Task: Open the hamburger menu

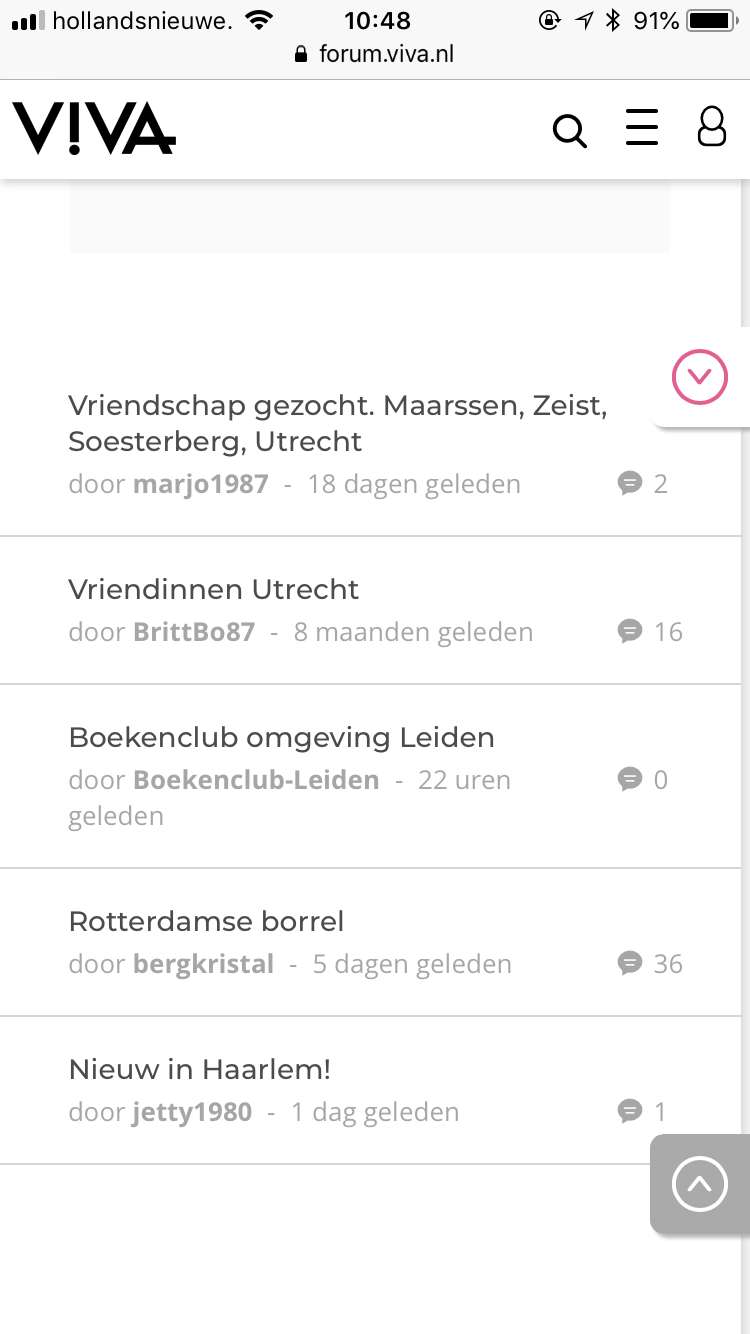Action: 642,128
